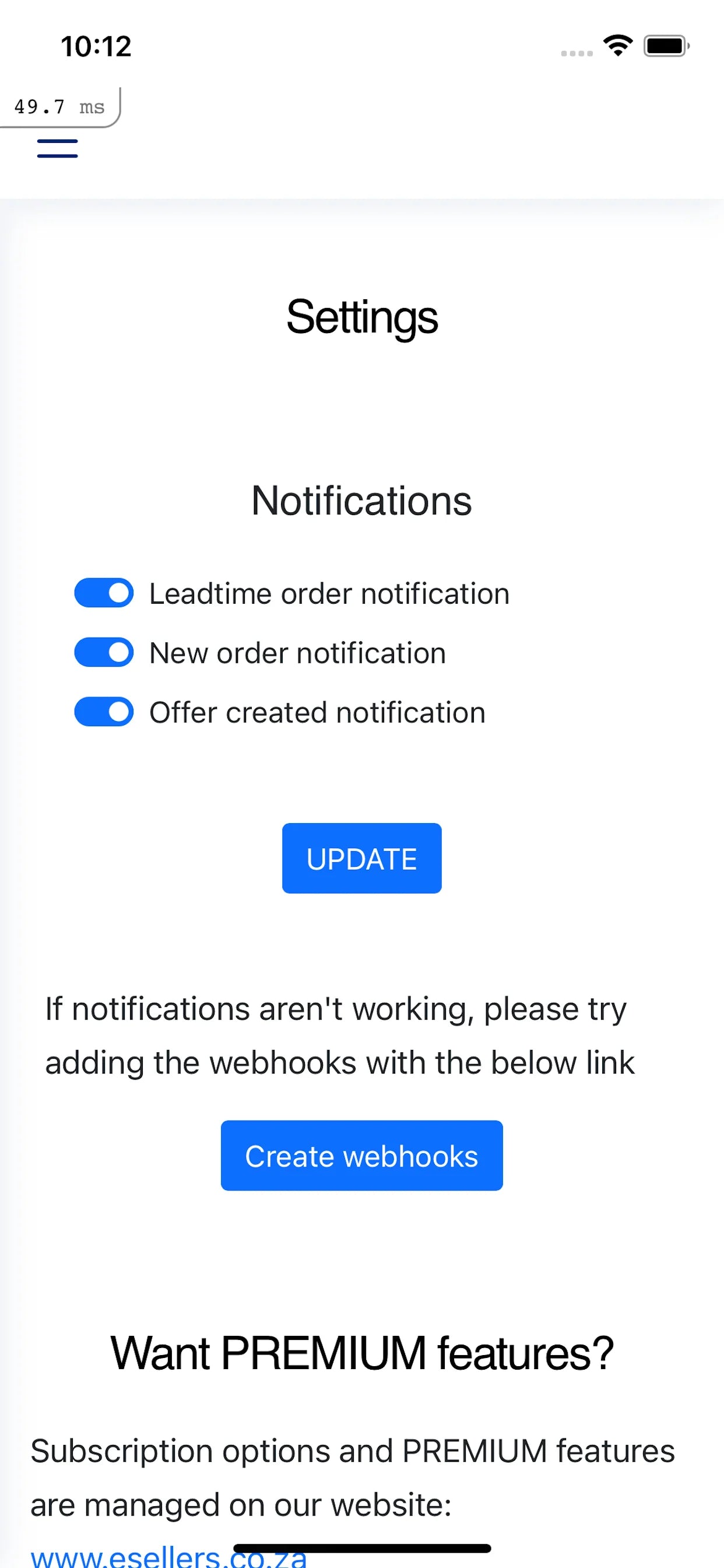This screenshot has width=724, height=1568.
Task: Disable New order notification
Action: 103,652
